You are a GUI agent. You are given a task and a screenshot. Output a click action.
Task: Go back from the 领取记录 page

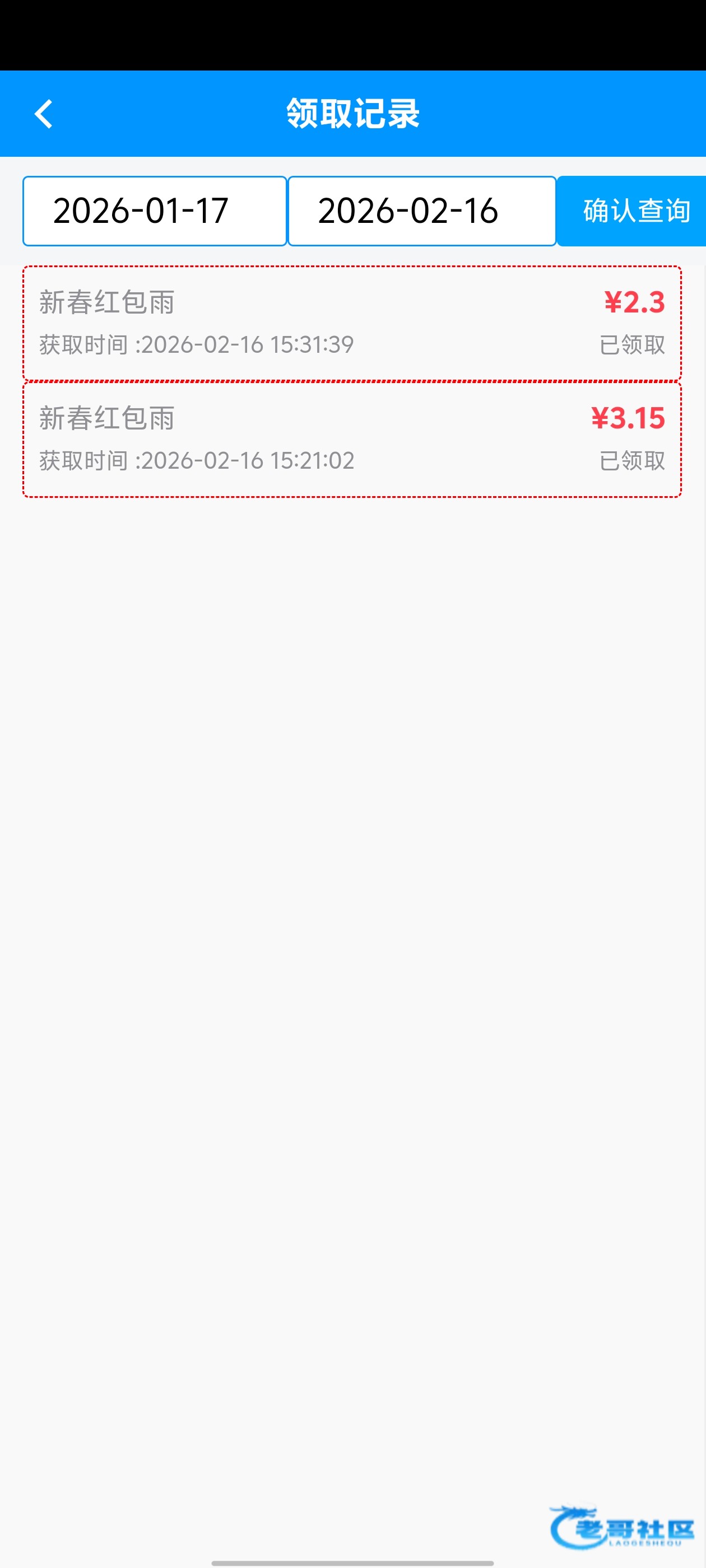(43, 114)
